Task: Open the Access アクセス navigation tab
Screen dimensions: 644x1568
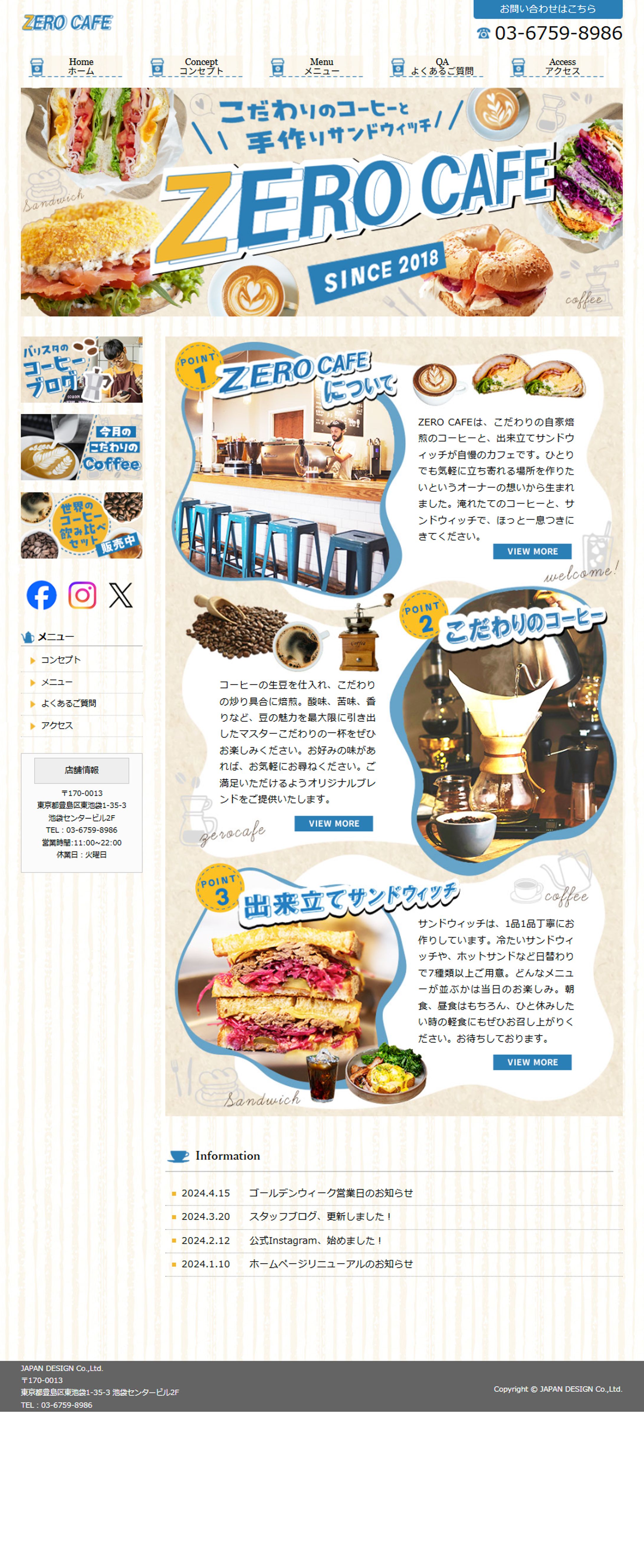Action: [x=558, y=66]
